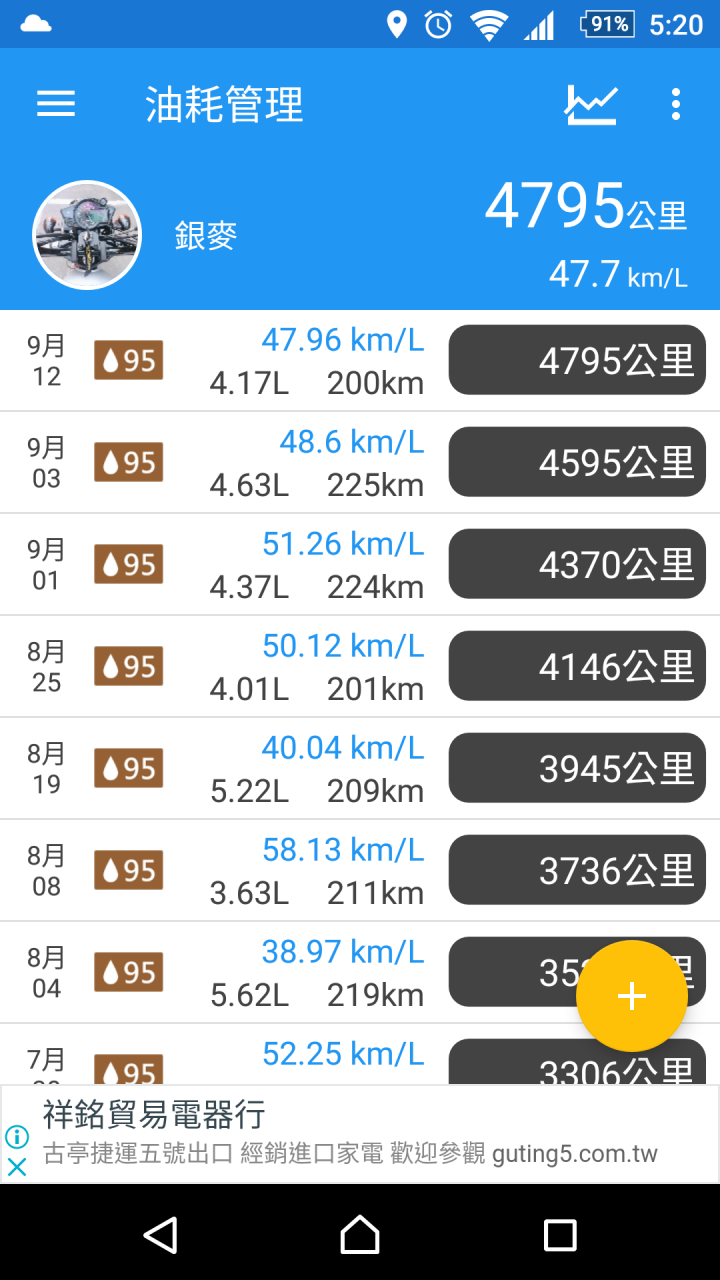720x1280 pixels.
Task: Close the ad banner
Action: pos(17,1166)
